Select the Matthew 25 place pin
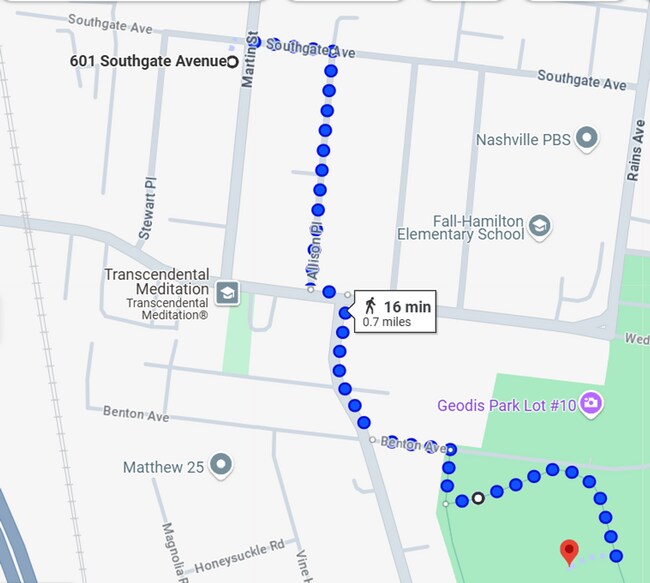This screenshot has height=583, width=650. tap(222, 465)
